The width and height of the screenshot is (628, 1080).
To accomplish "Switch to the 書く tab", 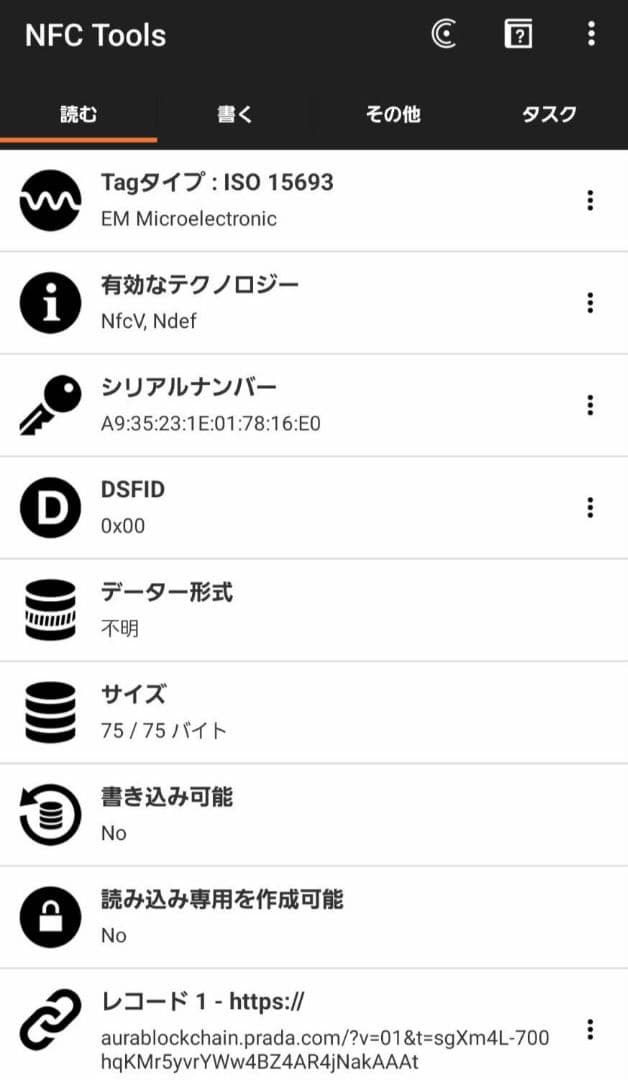I will click(x=235, y=114).
